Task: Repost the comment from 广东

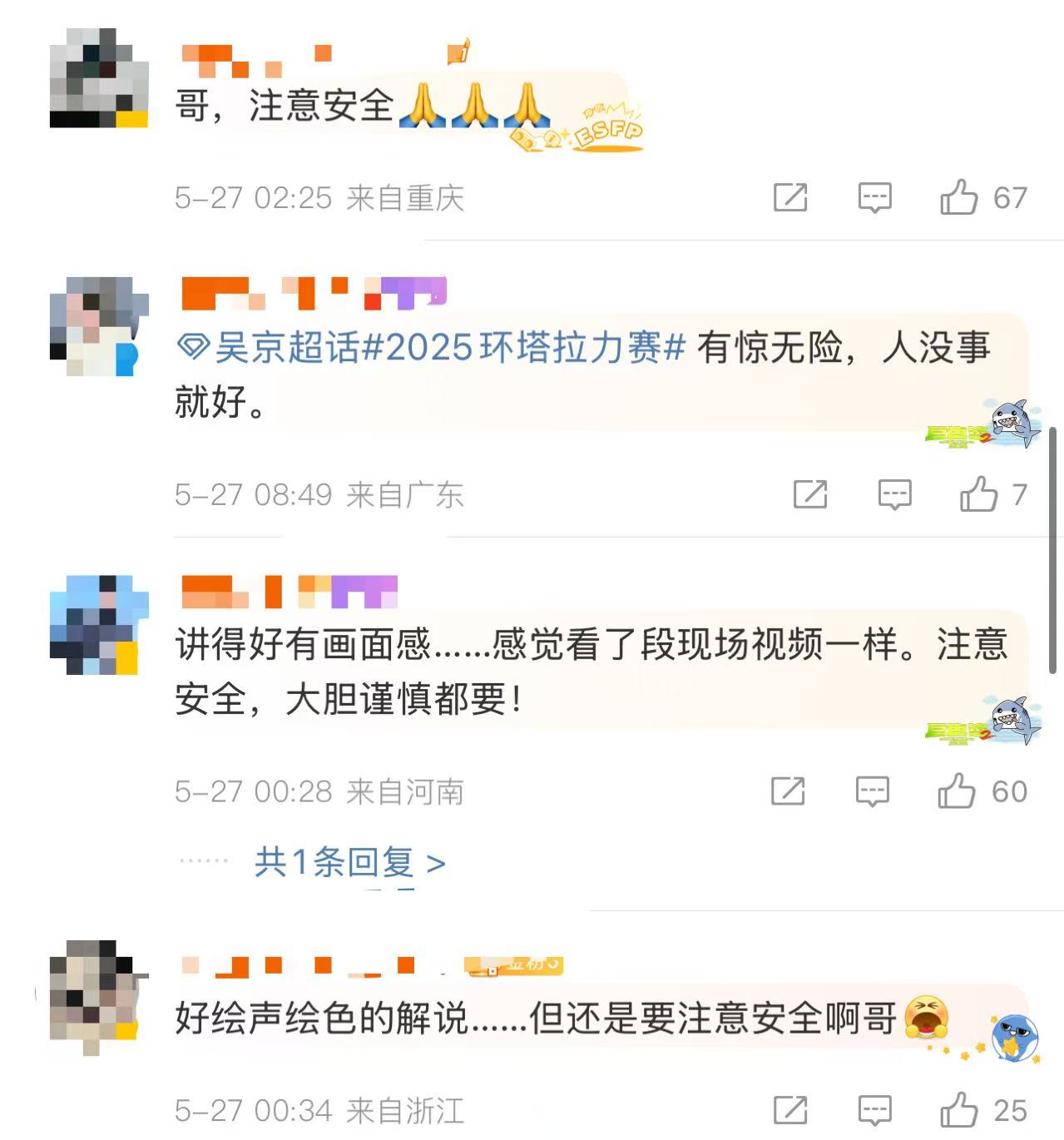Action: 809,494
